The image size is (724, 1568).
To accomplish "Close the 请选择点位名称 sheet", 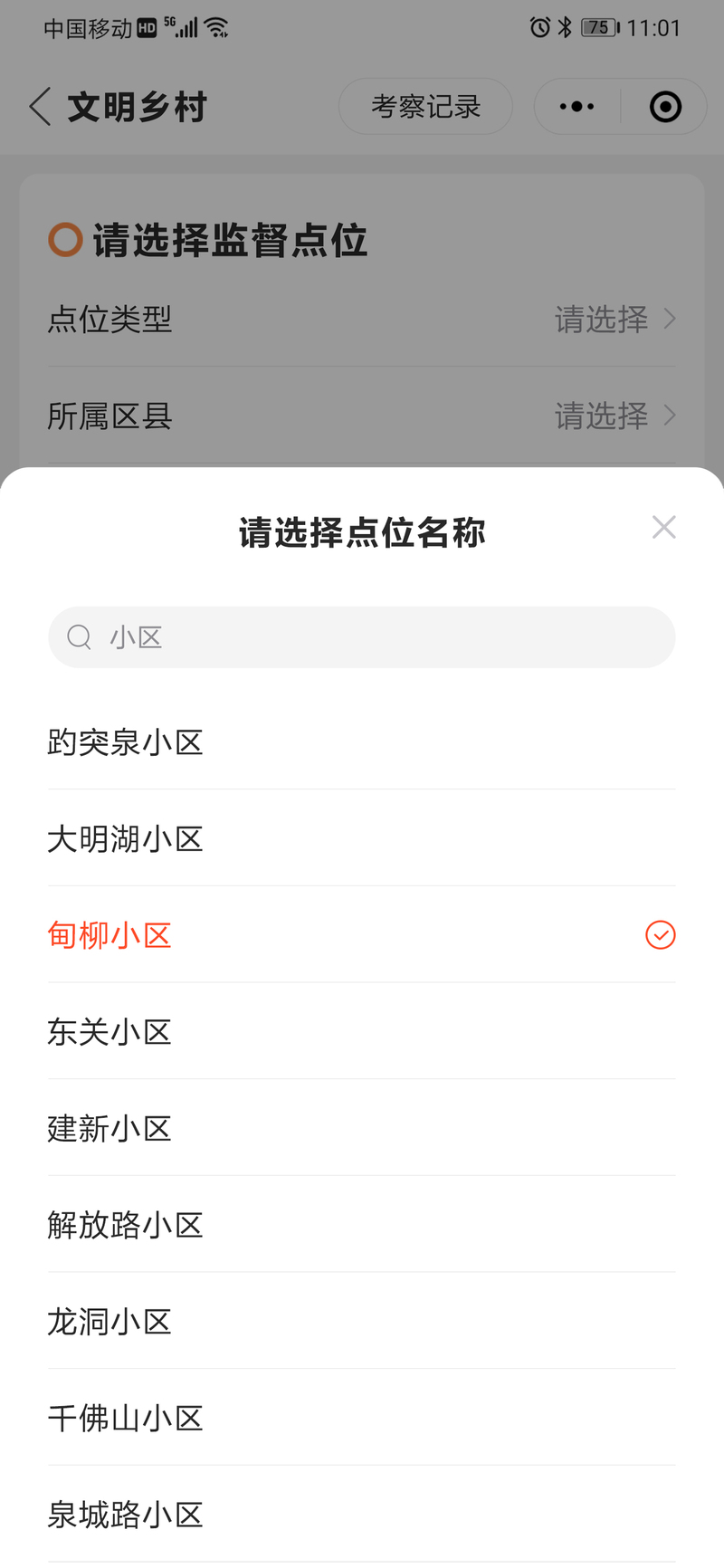I will 663,527.
